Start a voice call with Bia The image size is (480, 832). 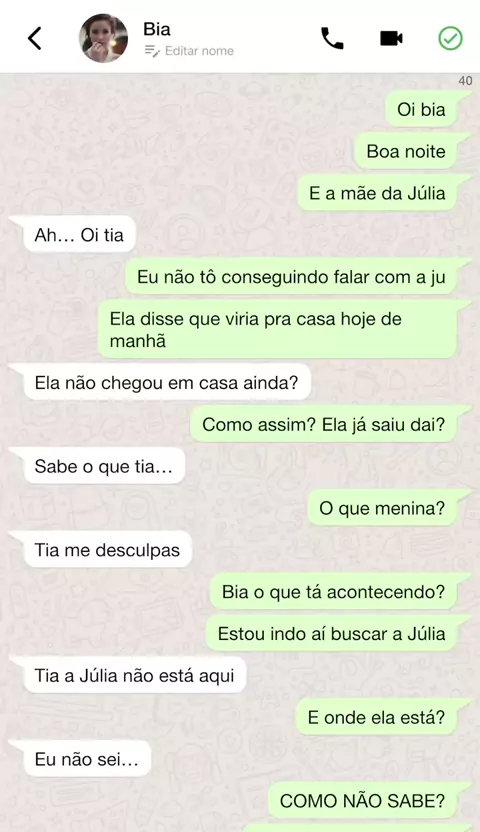[333, 38]
